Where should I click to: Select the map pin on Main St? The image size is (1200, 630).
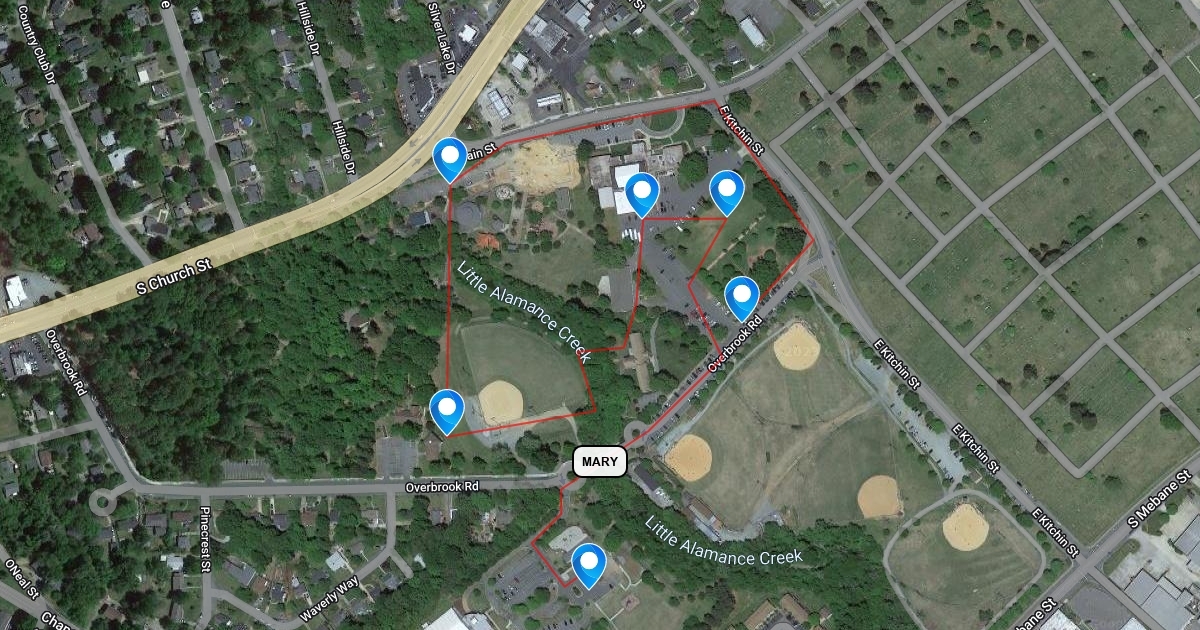[x=450, y=159]
